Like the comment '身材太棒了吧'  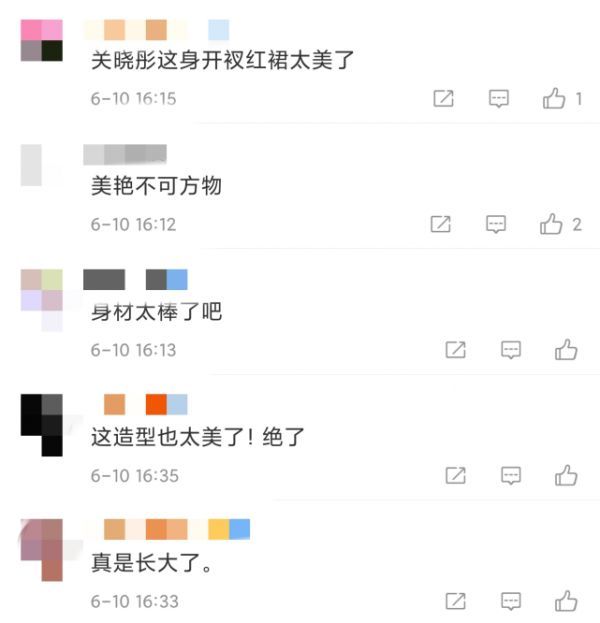point(566,349)
